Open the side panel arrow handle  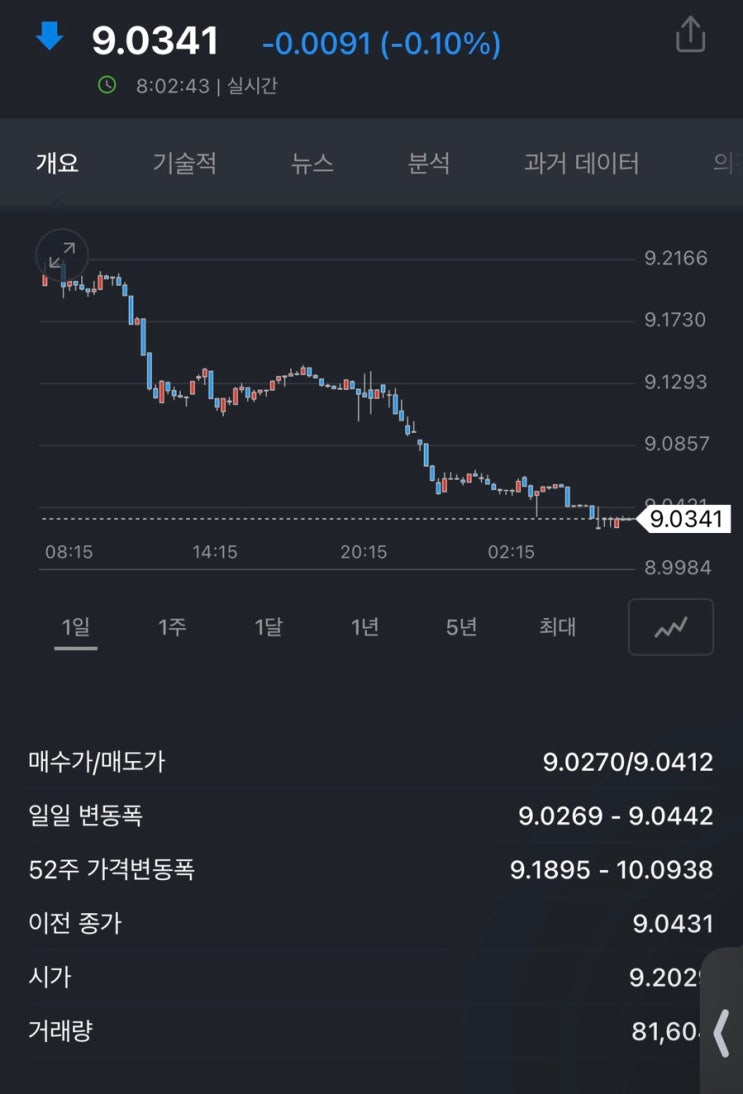722,1032
